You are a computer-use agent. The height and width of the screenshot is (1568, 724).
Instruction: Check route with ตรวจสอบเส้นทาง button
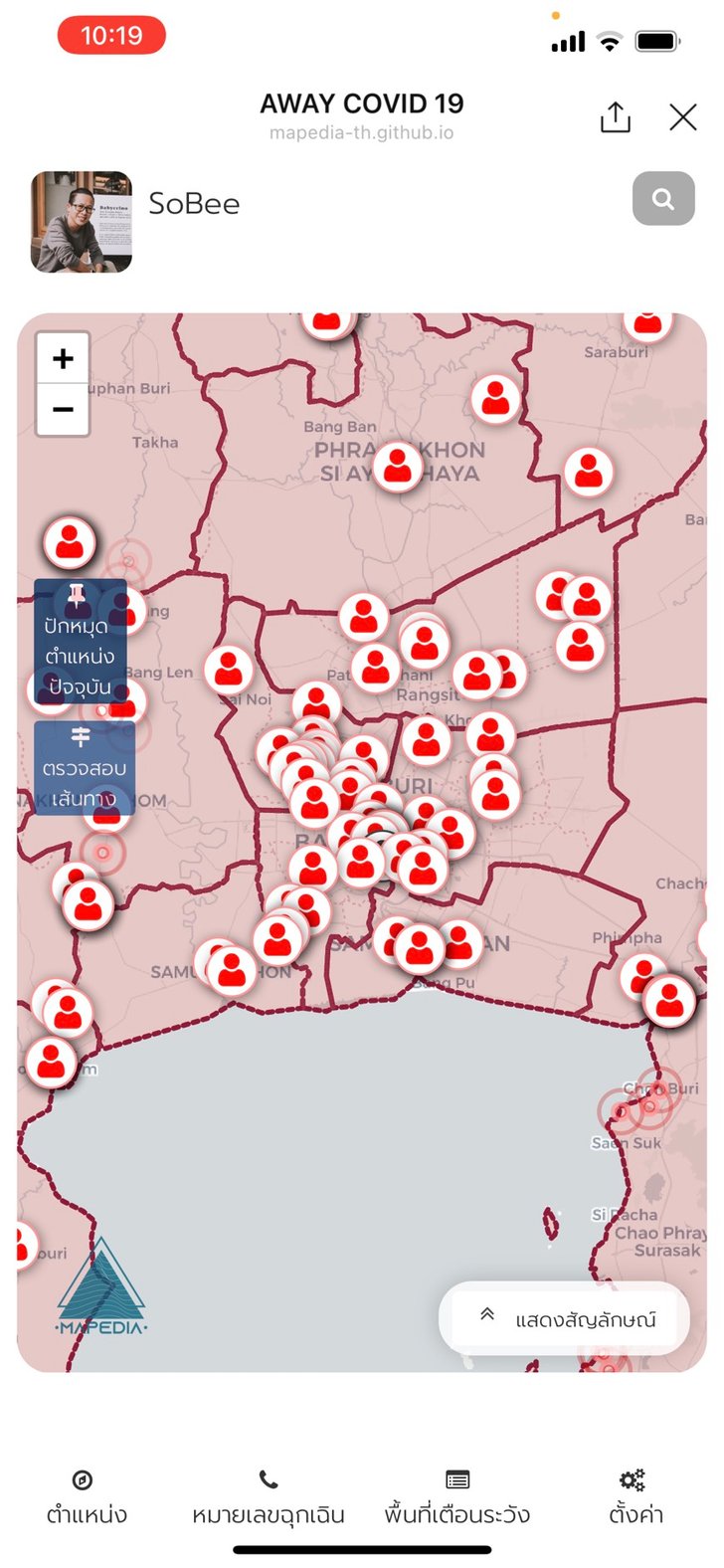84,768
